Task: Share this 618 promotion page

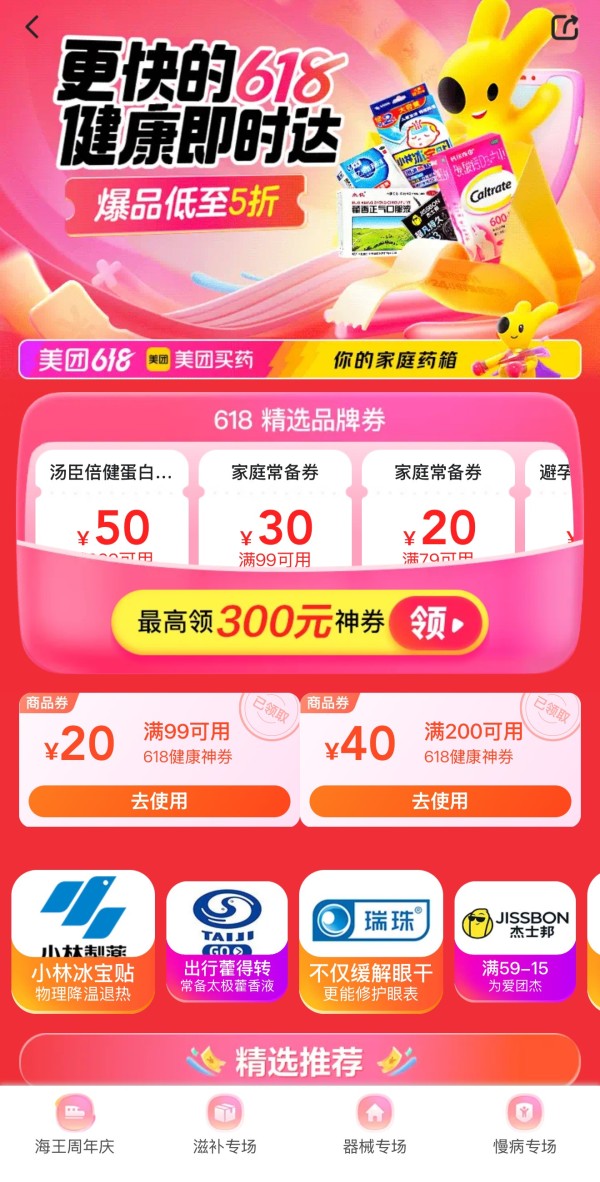Action: coord(565,27)
